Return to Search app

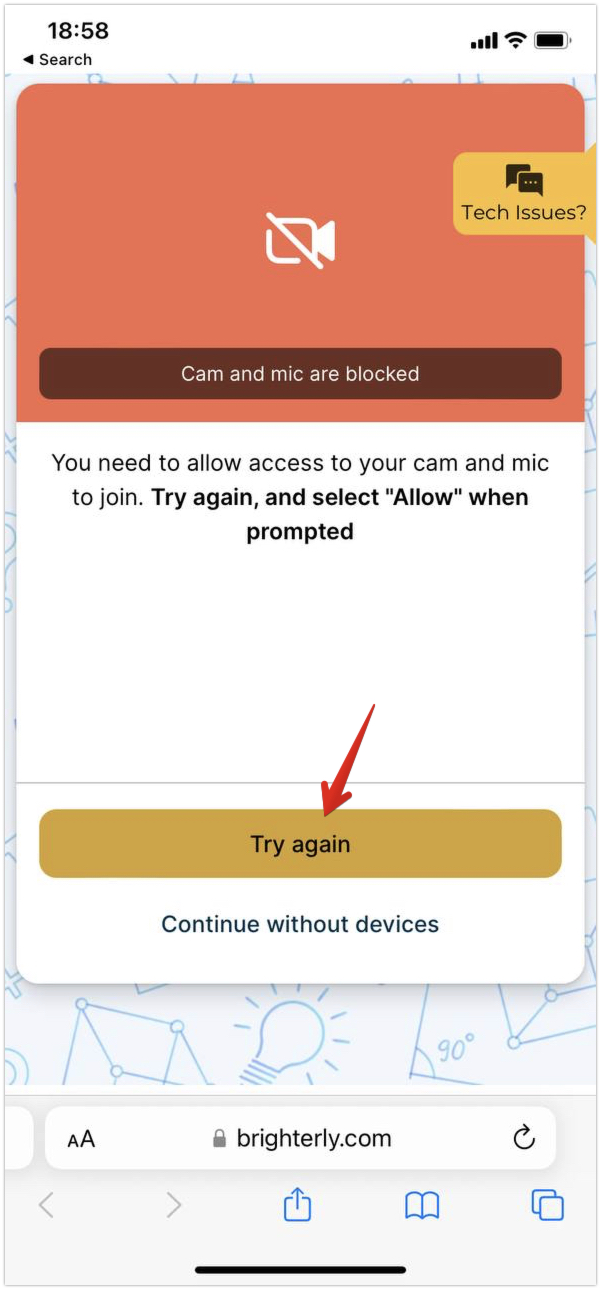tap(57, 60)
